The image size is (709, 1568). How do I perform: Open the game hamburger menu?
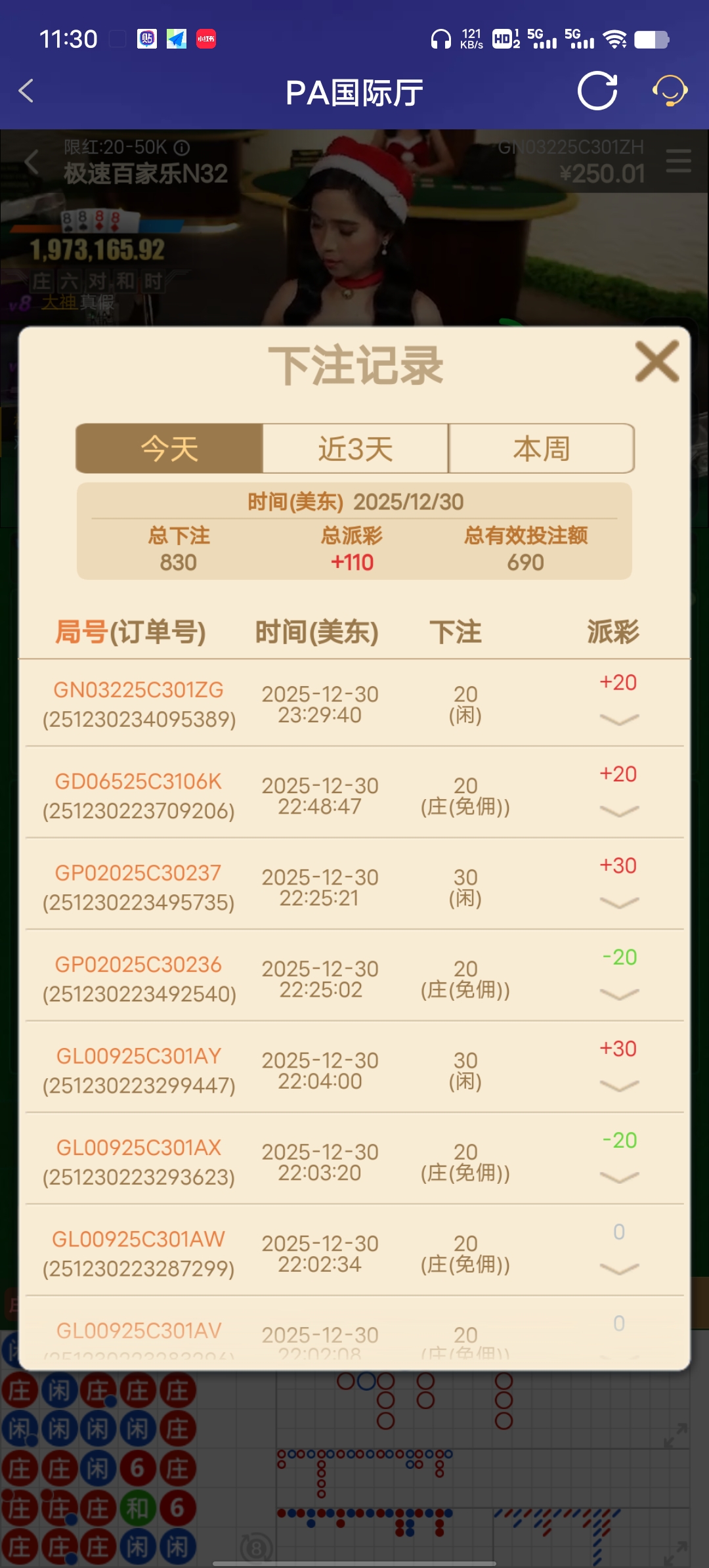point(677,161)
